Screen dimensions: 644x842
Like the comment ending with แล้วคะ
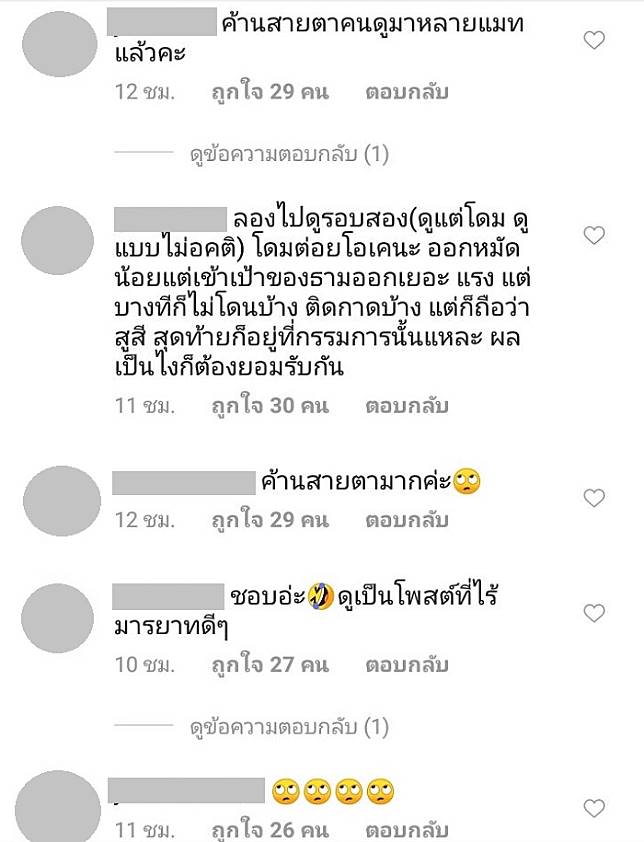tap(594, 41)
